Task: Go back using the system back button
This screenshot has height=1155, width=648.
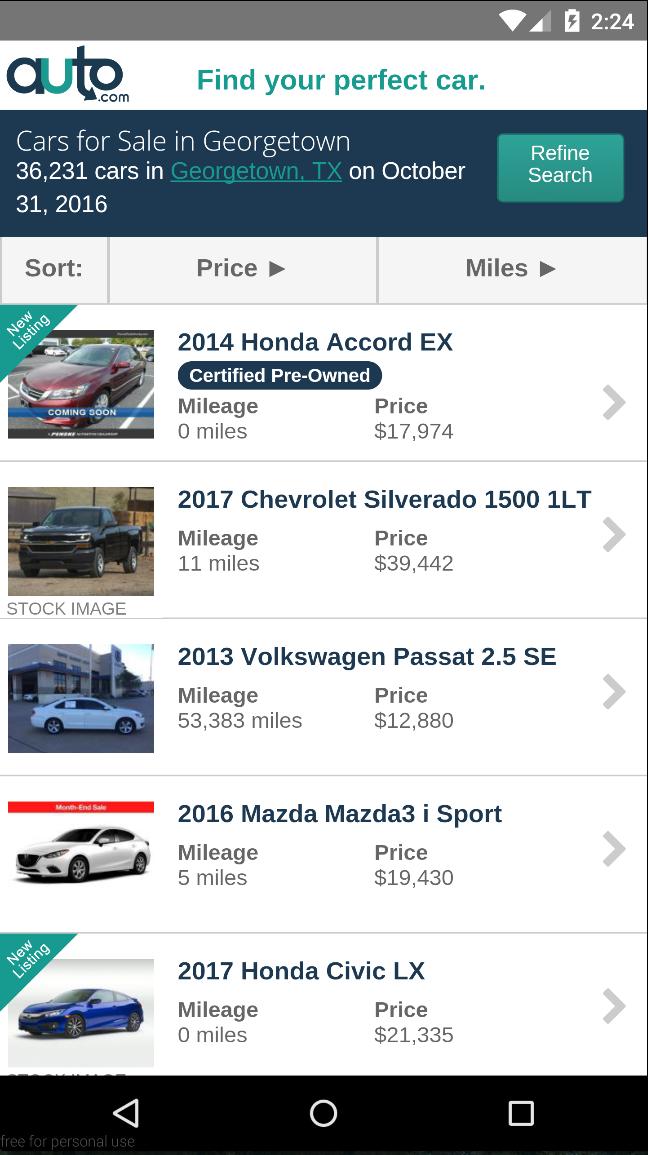Action: (126, 1113)
